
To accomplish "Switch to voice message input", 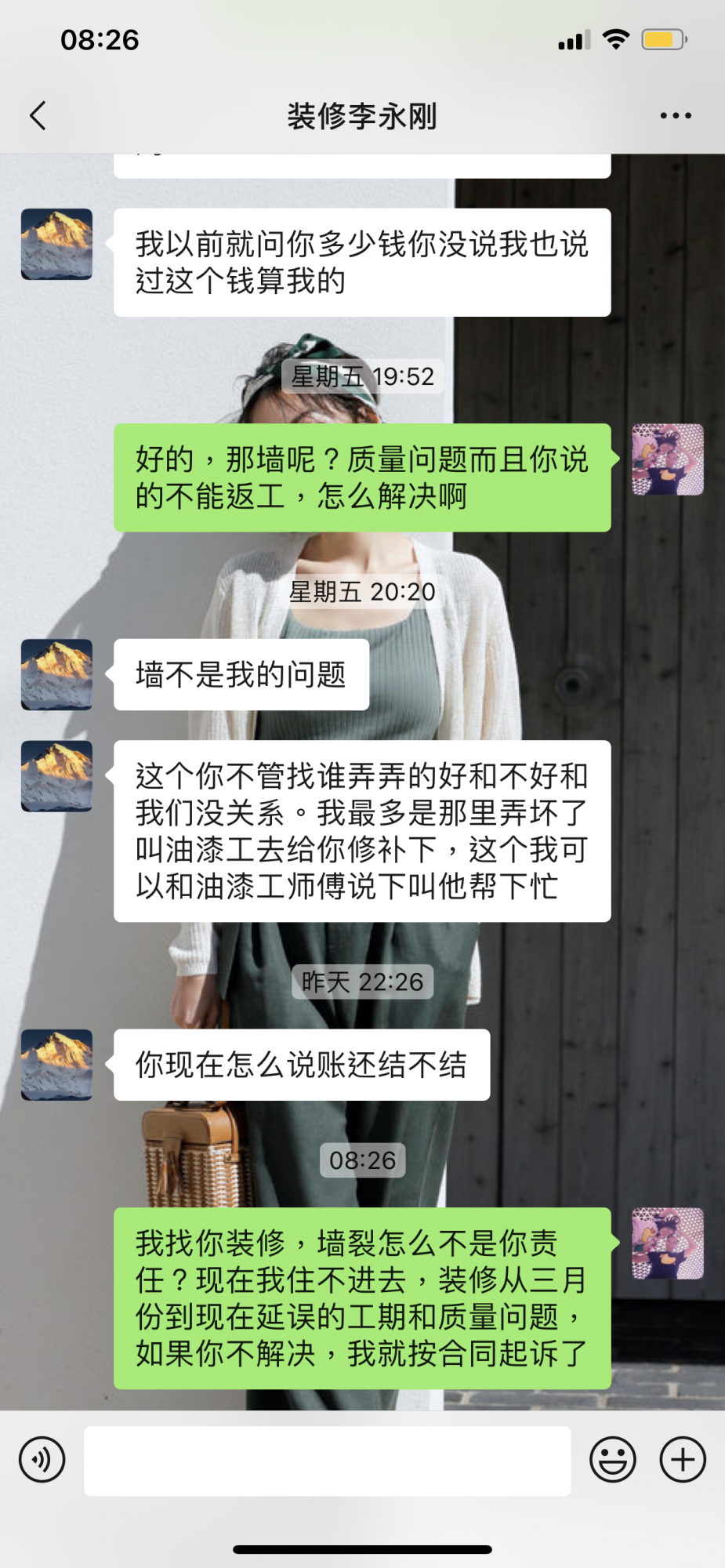I will pos(42,1459).
